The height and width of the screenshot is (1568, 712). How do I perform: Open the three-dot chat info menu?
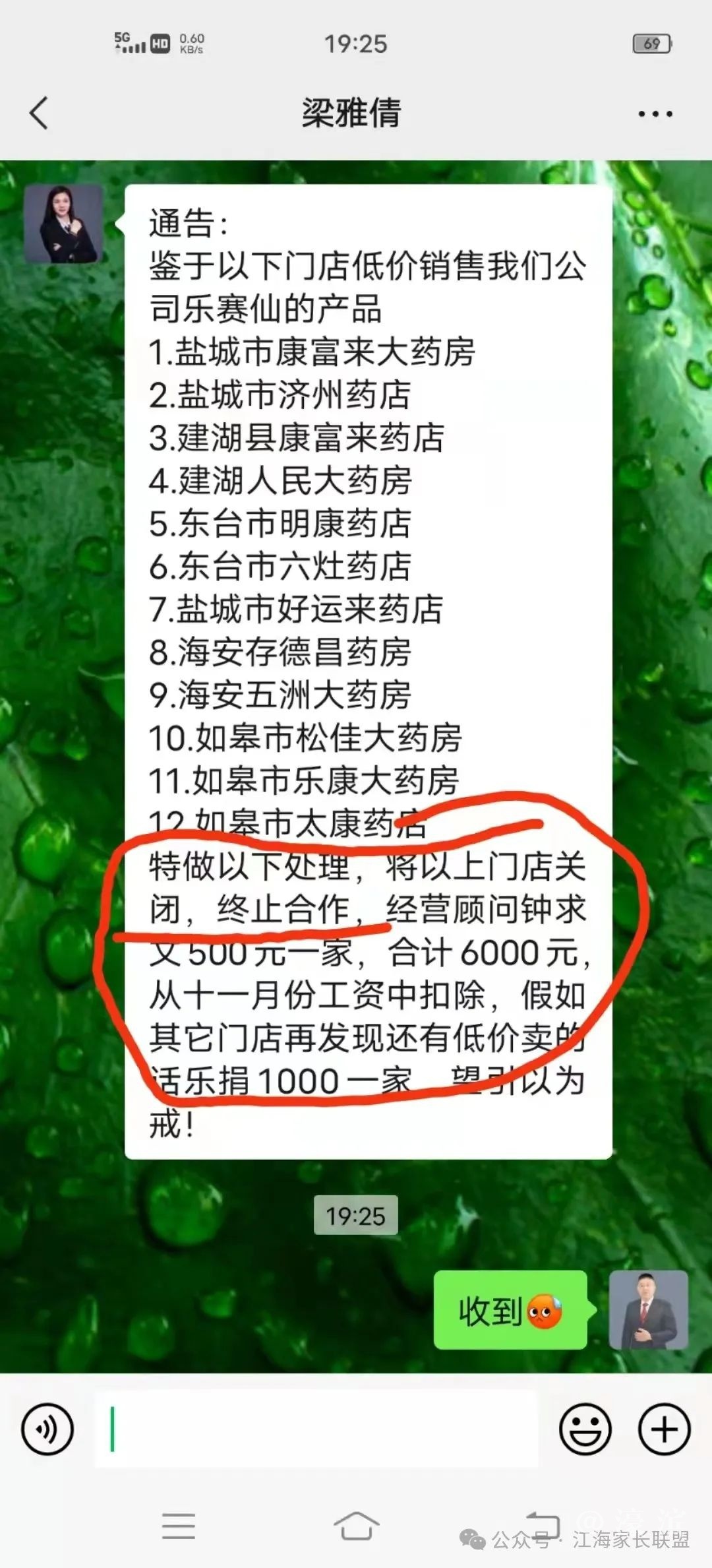point(655,114)
